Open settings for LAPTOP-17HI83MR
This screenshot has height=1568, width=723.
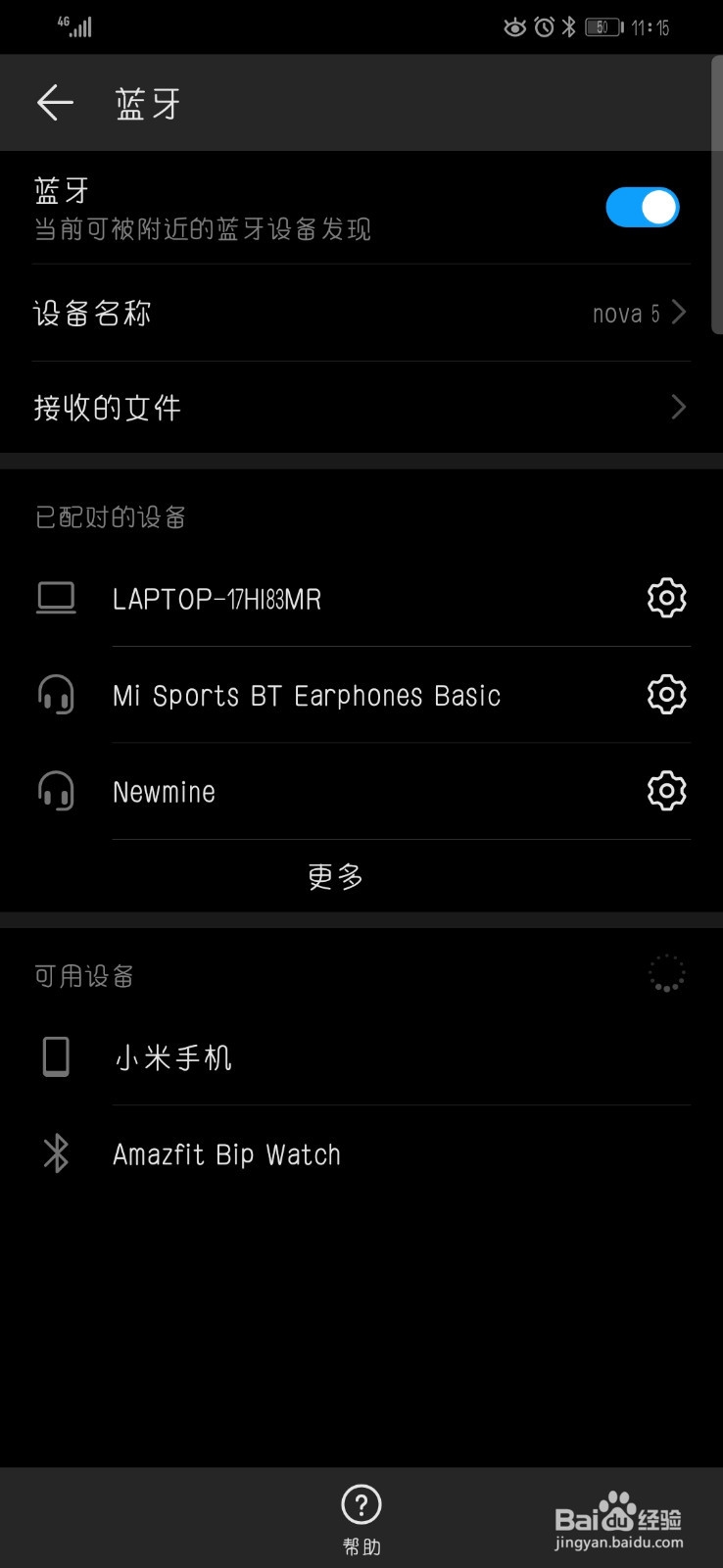666,598
